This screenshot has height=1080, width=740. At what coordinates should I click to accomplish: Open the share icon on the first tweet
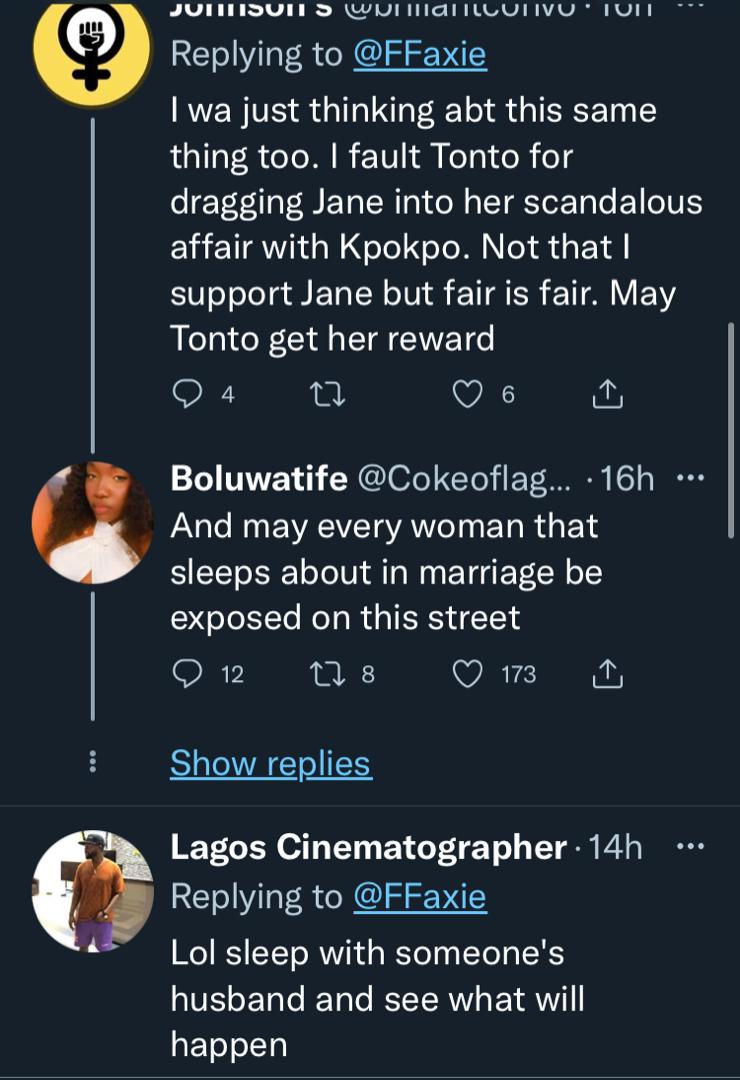coord(605,394)
